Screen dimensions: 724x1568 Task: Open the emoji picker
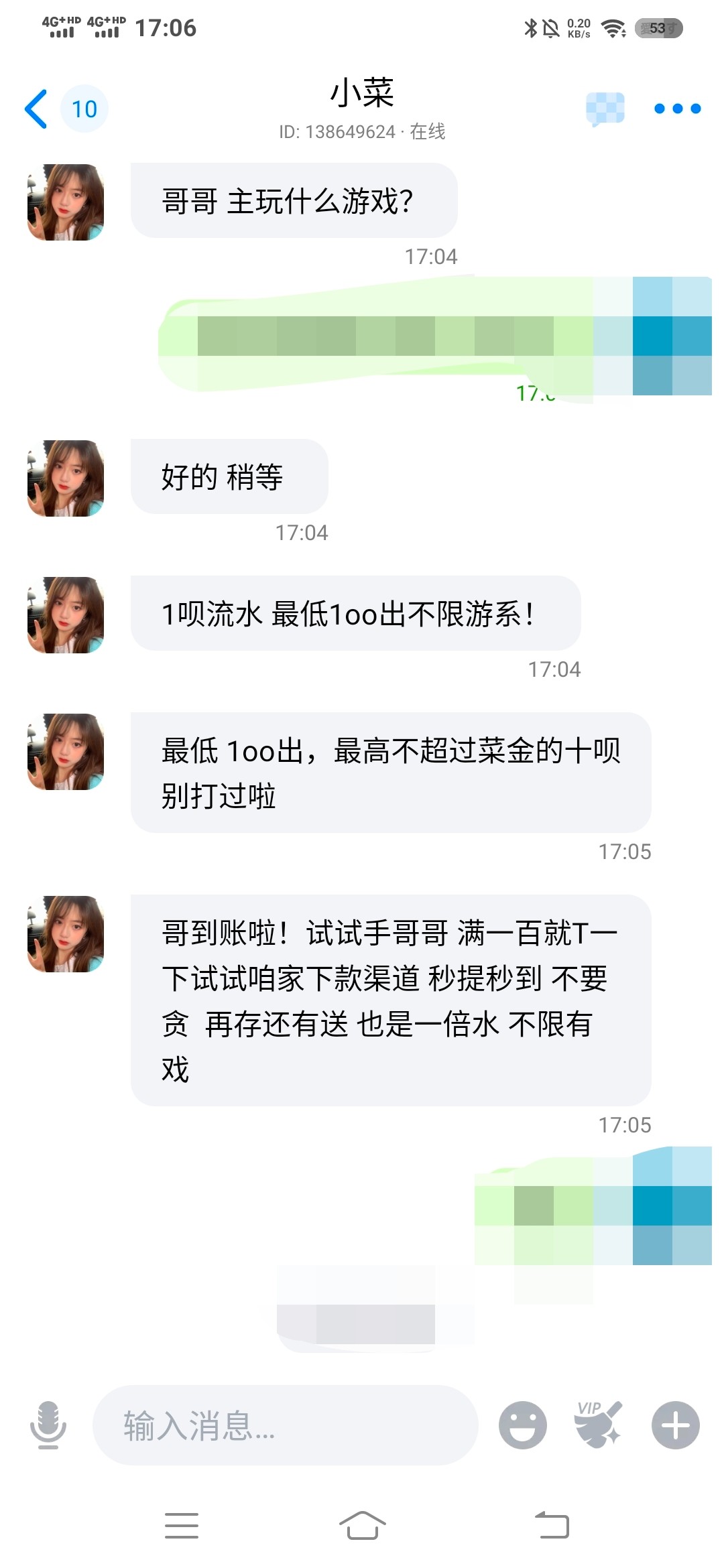522,1425
